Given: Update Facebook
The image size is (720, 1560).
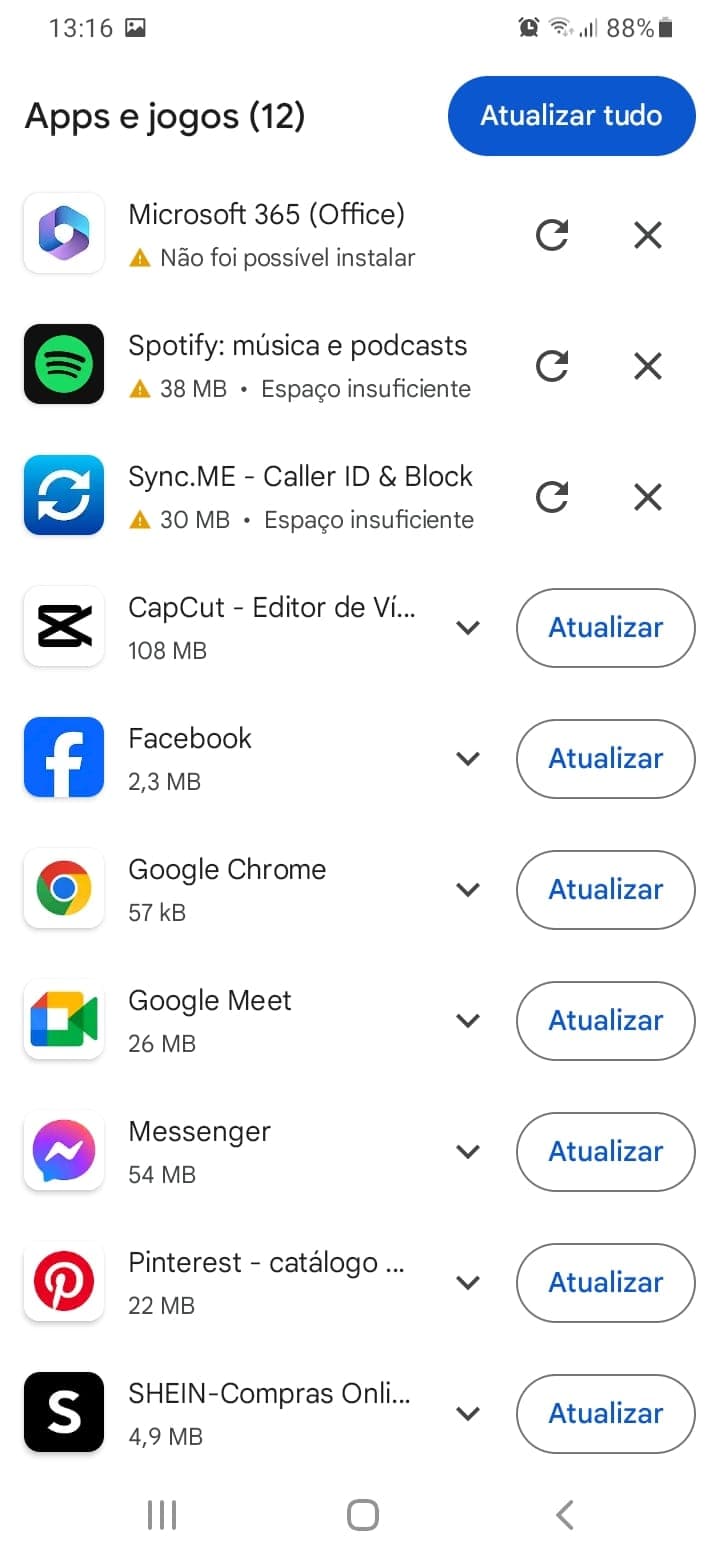Looking at the screenshot, I should (x=605, y=759).
